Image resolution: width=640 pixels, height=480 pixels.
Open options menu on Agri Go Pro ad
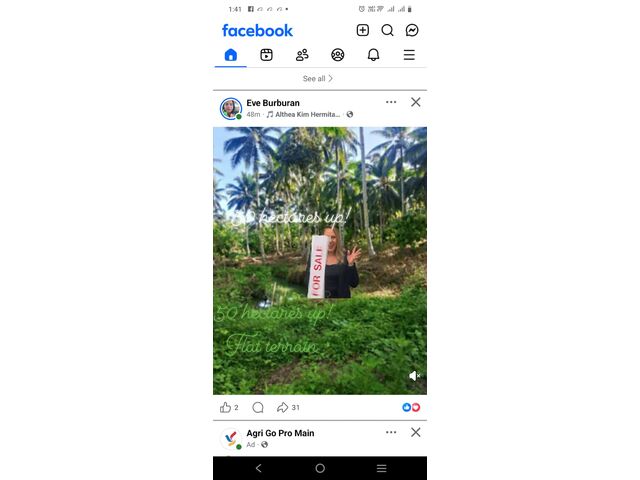tap(391, 432)
